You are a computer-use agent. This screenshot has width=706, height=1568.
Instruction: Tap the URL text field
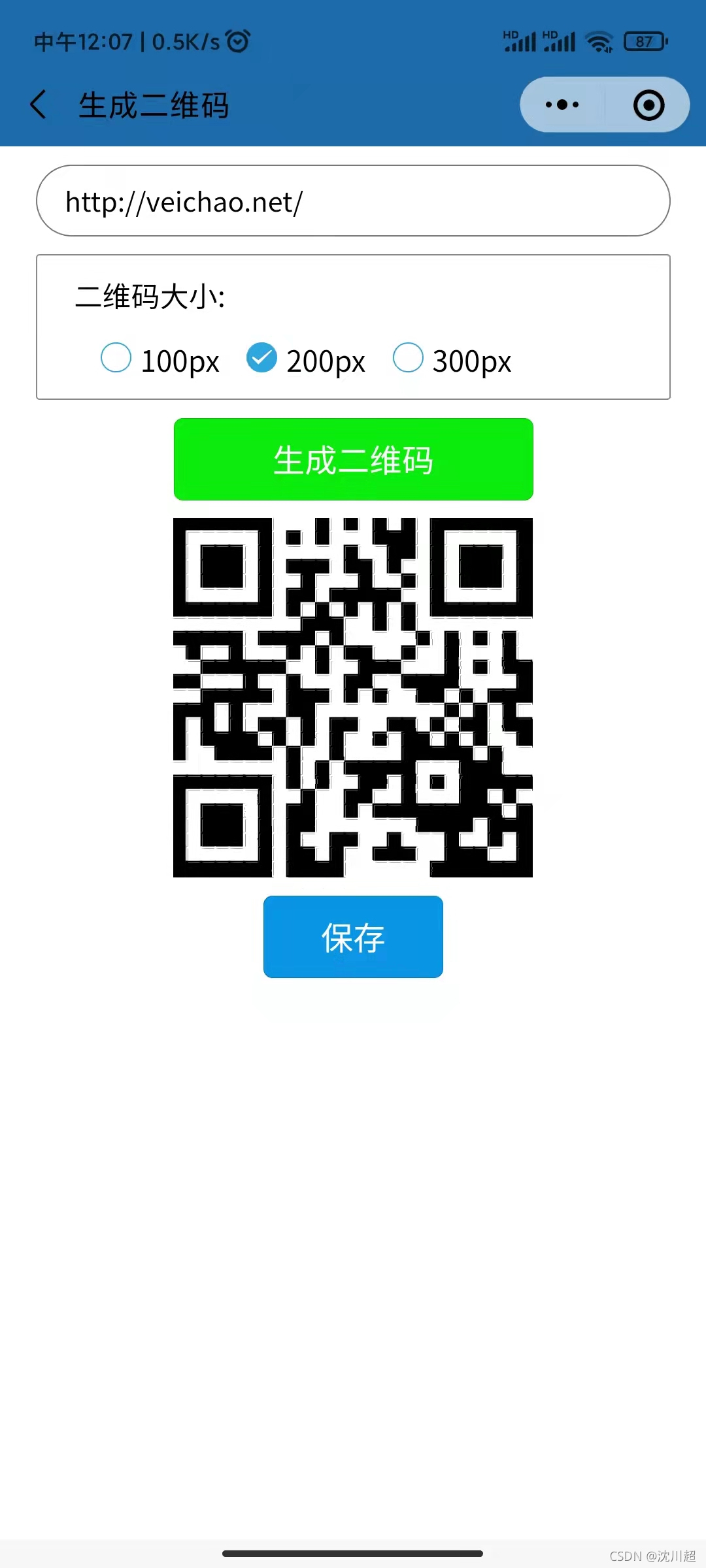[x=353, y=201]
